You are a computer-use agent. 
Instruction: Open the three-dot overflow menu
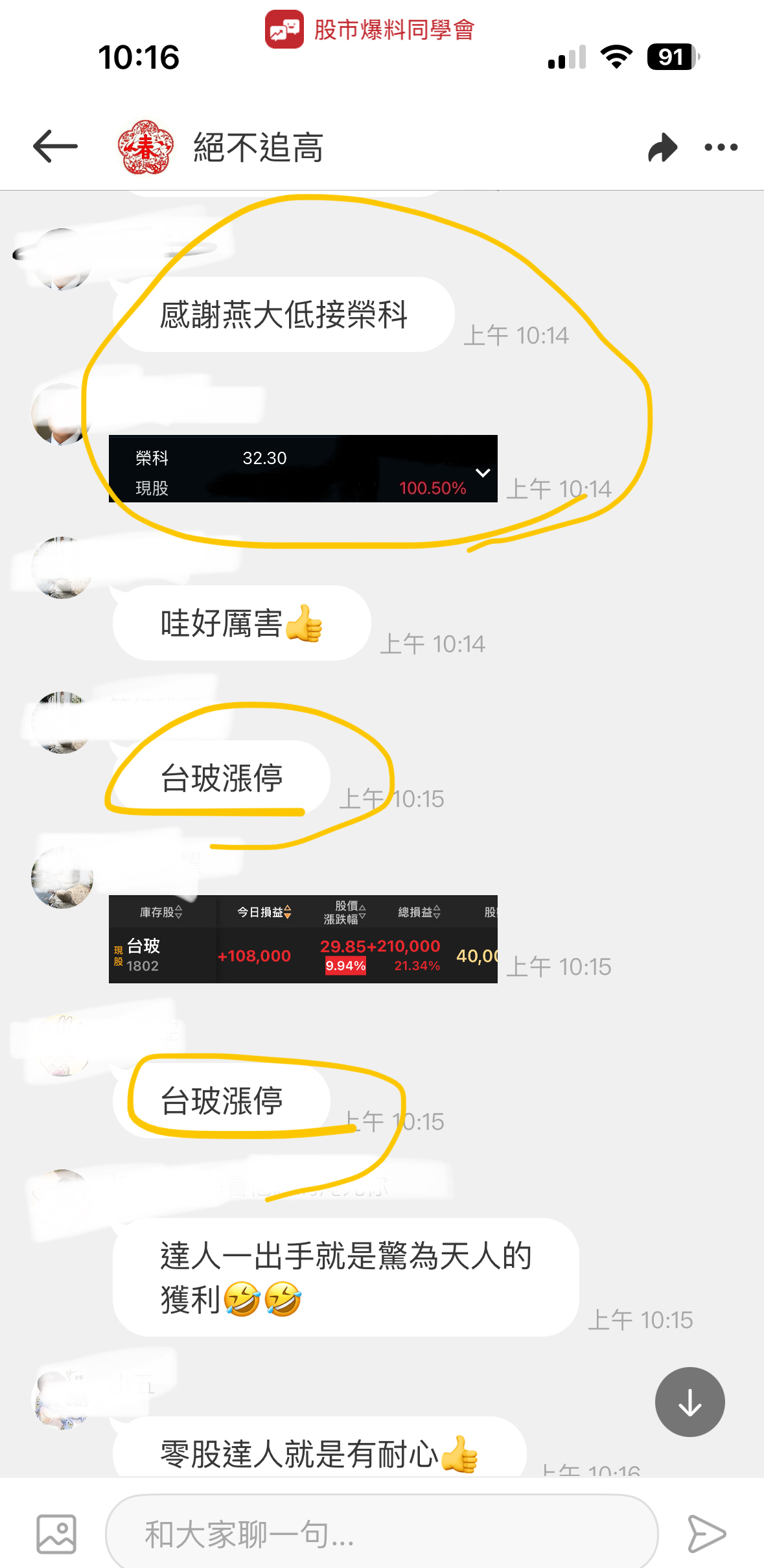721,147
